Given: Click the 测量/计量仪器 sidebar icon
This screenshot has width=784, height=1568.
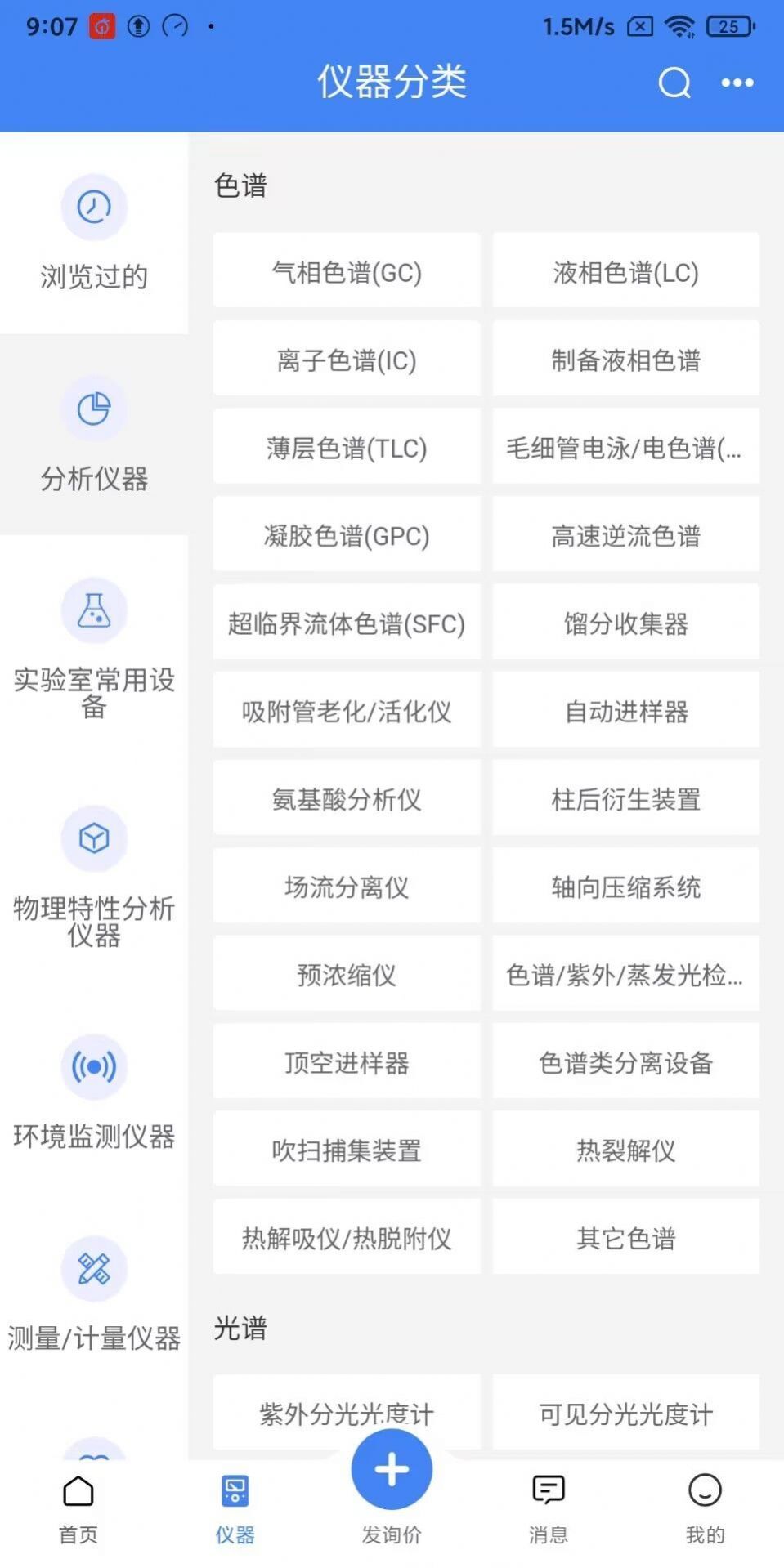Looking at the screenshot, I should [94, 1267].
